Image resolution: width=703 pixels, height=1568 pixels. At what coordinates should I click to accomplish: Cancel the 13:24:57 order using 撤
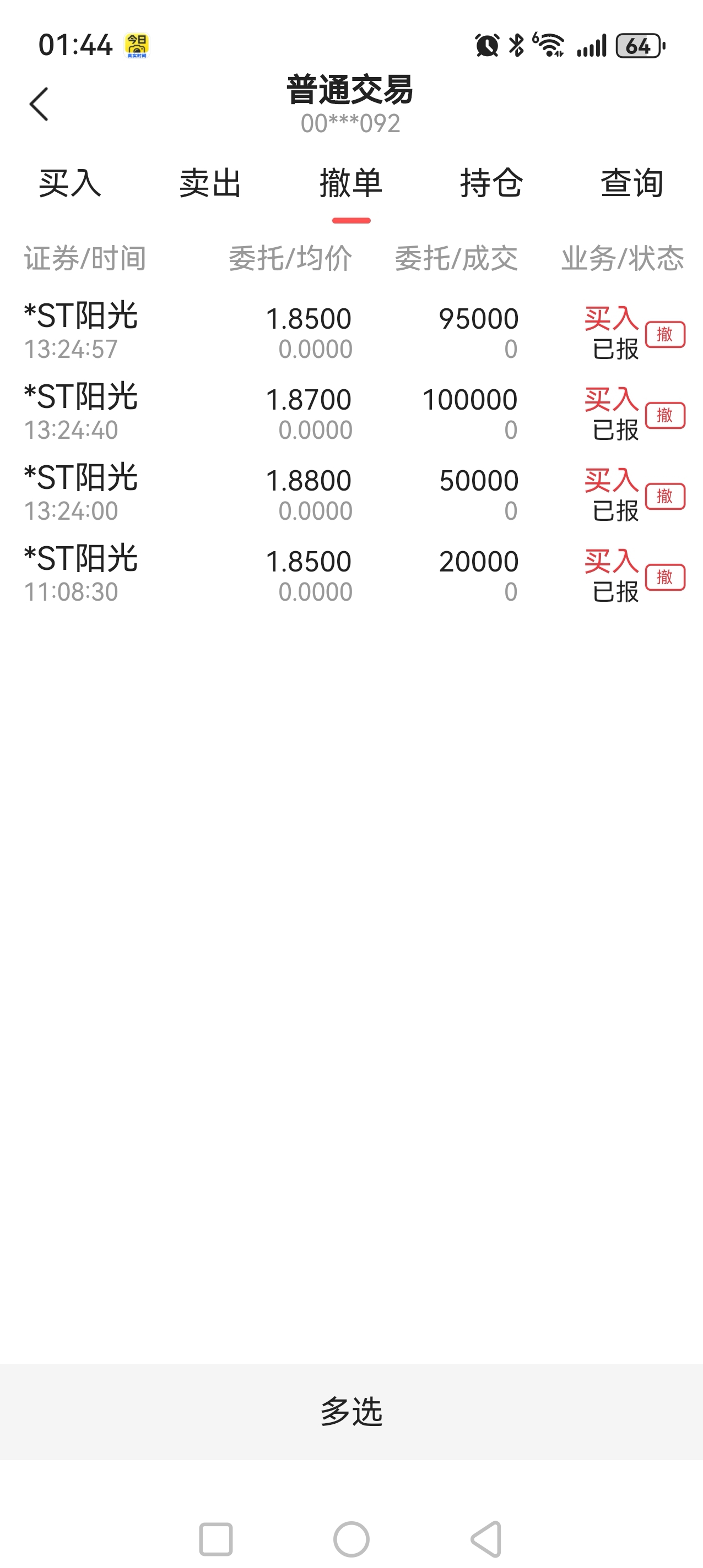tap(665, 334)
